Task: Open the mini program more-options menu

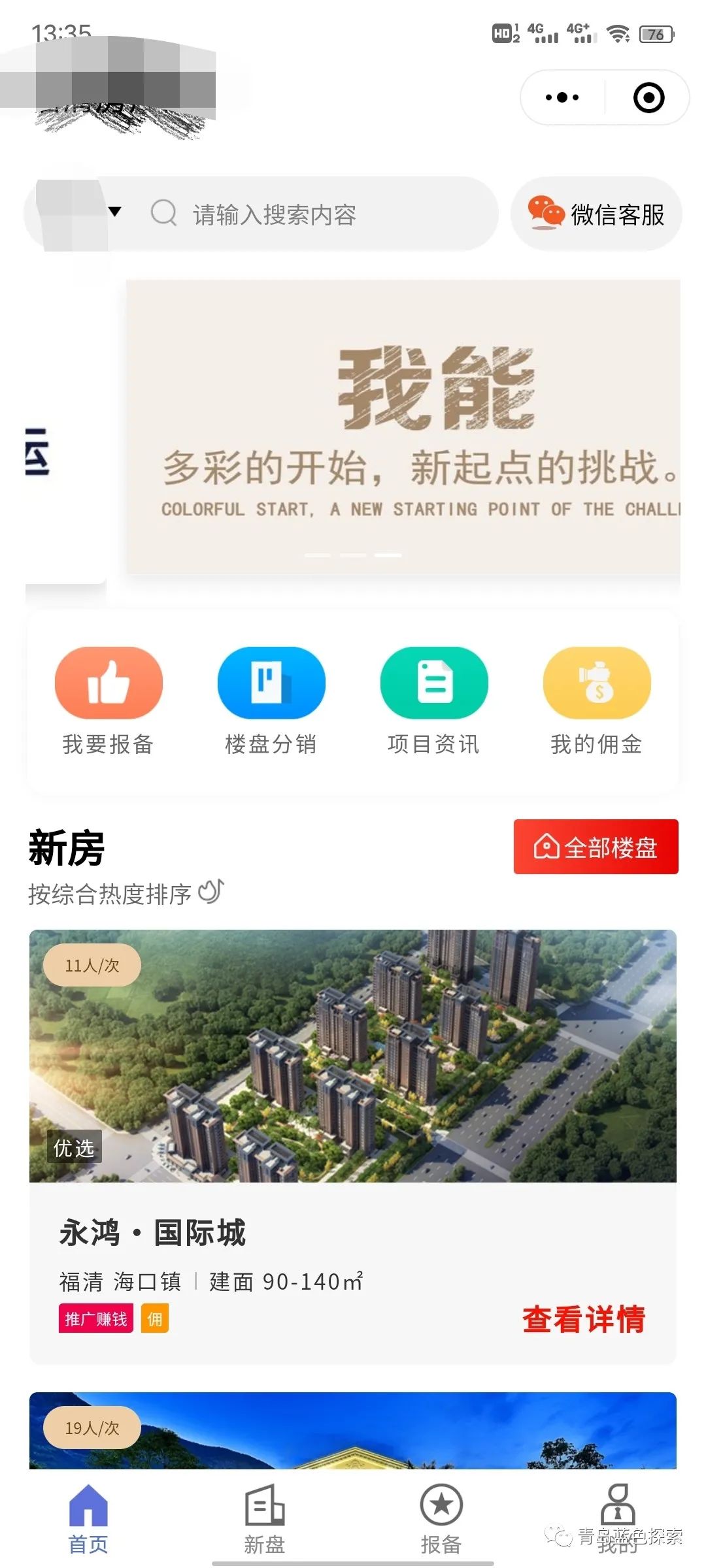Action: tap(562, 98)
